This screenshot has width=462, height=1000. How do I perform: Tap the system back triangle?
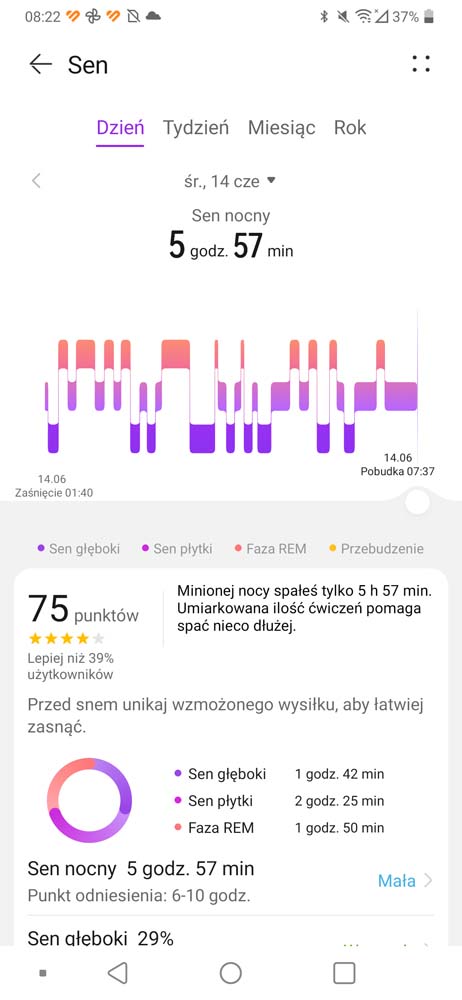pos(117,973)
